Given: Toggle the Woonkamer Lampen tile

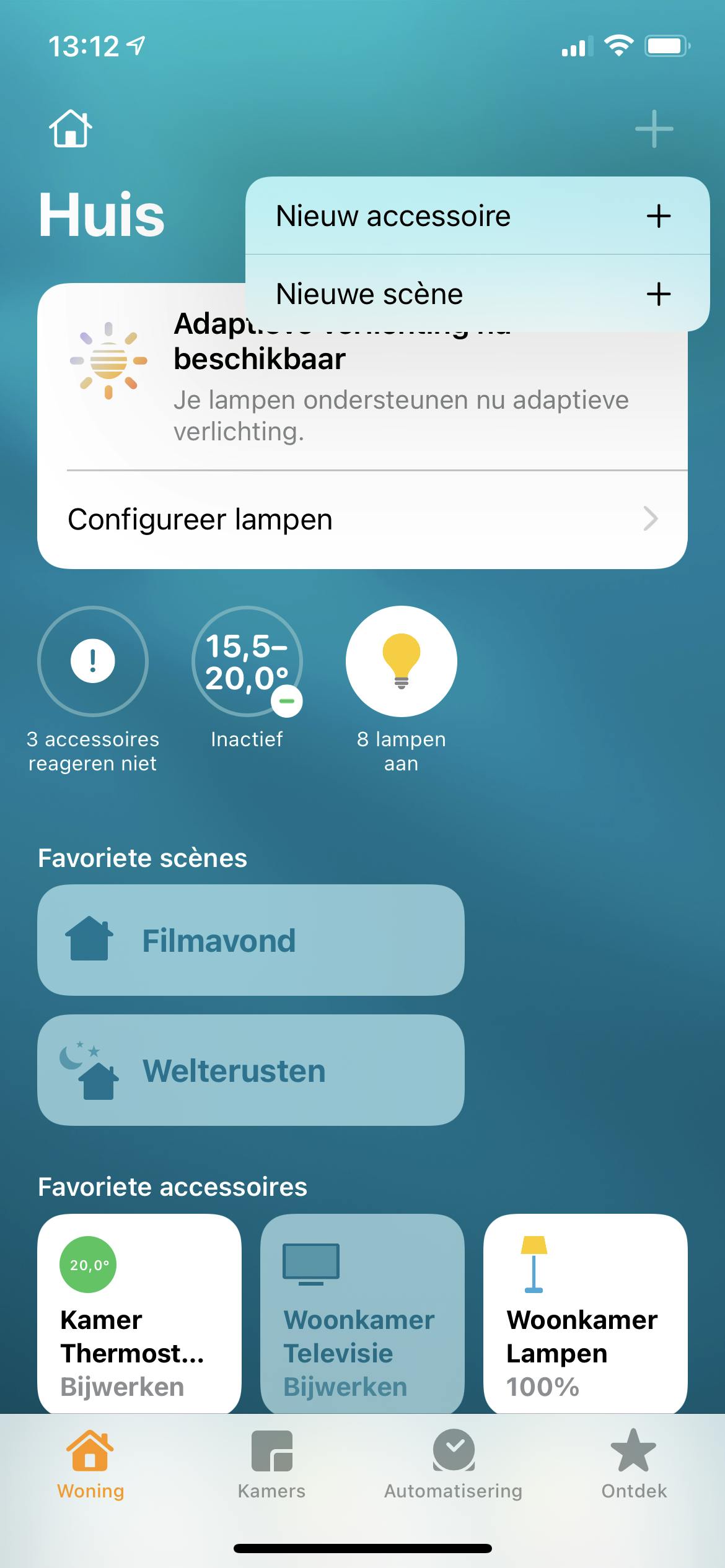Looking at the screenshot, I should point(585,1313).
